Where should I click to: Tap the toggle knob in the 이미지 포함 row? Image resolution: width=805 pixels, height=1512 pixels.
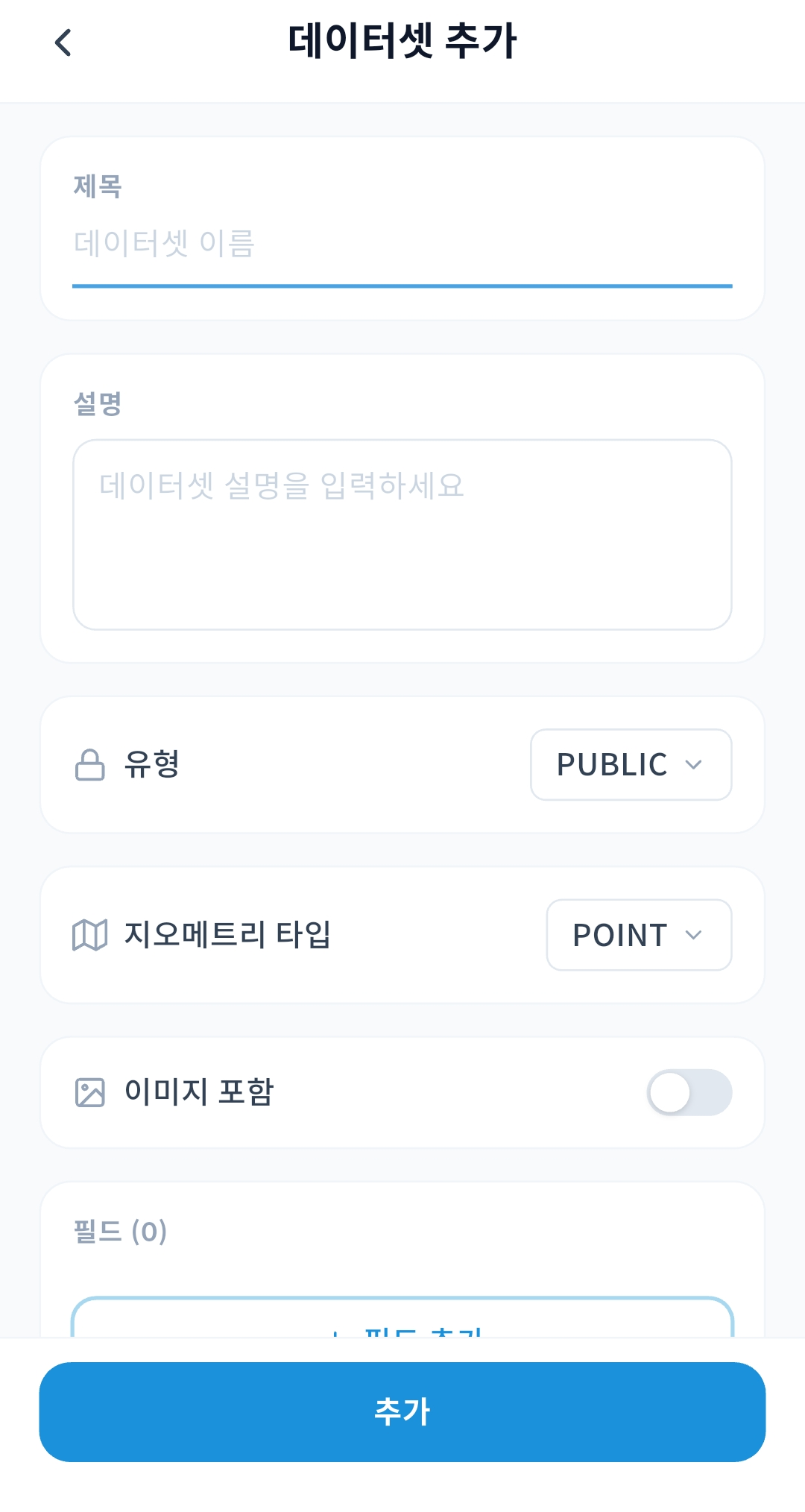point(671,1092)
